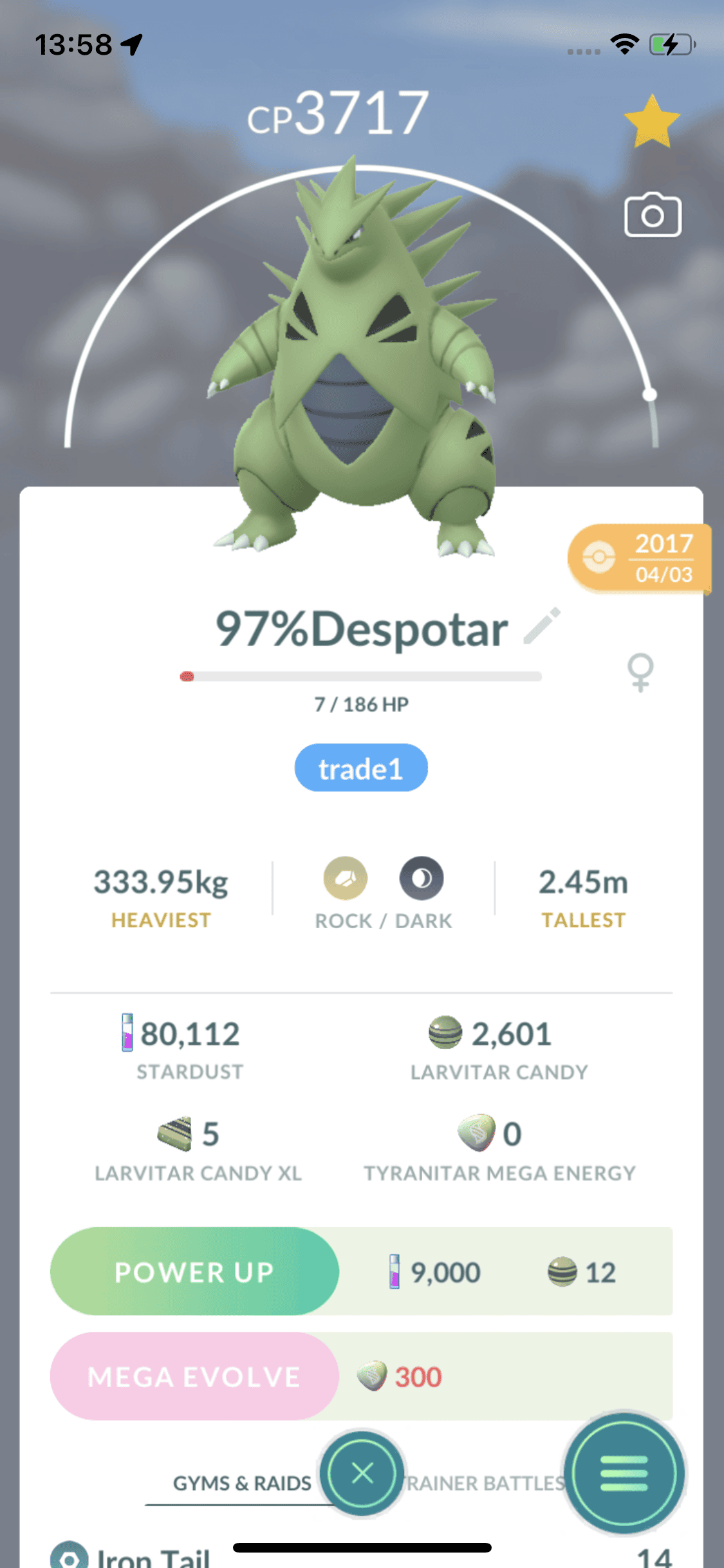Screen dimensions: 724x1568
Task: Power up this Tyranitar
Action: [194, 1271]
